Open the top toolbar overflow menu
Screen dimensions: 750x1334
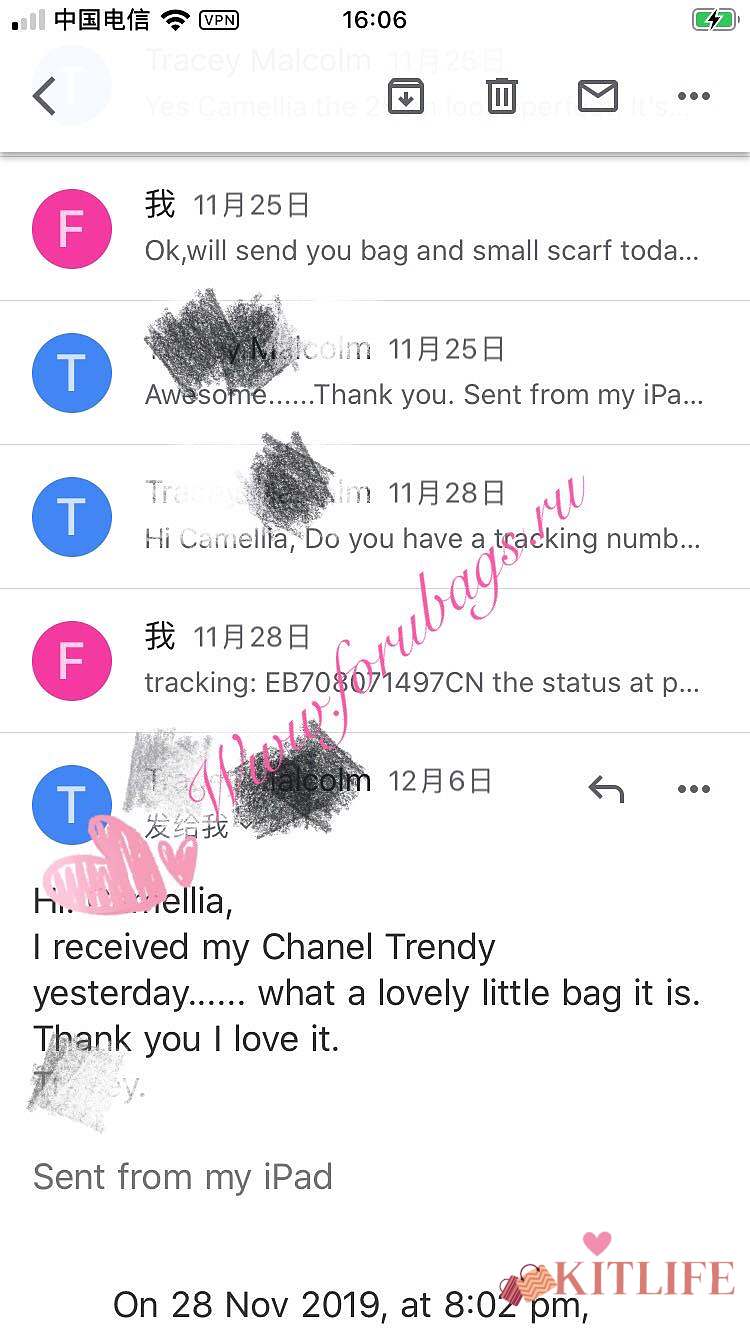click(x=693, y=96)
